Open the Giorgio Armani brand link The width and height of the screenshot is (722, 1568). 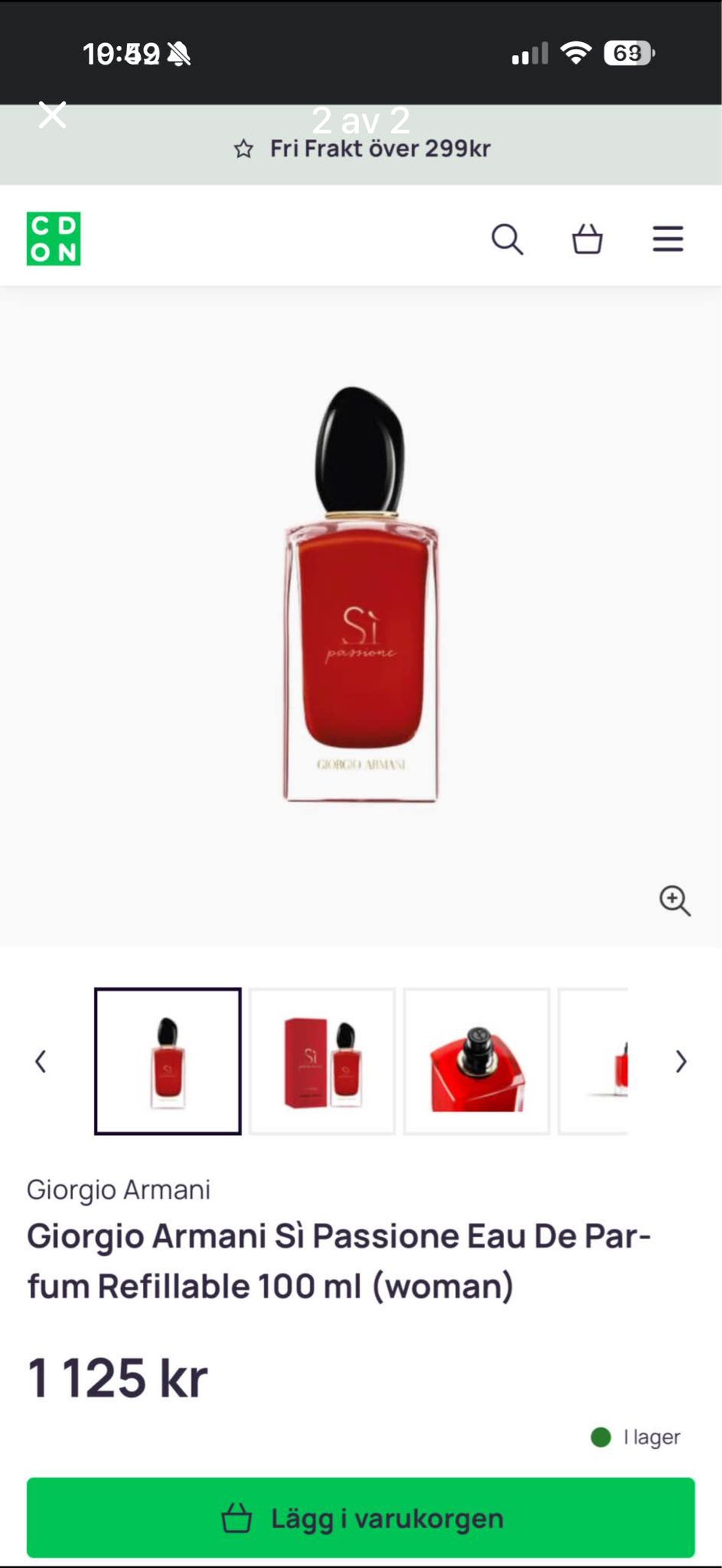tap(119, 1190)
